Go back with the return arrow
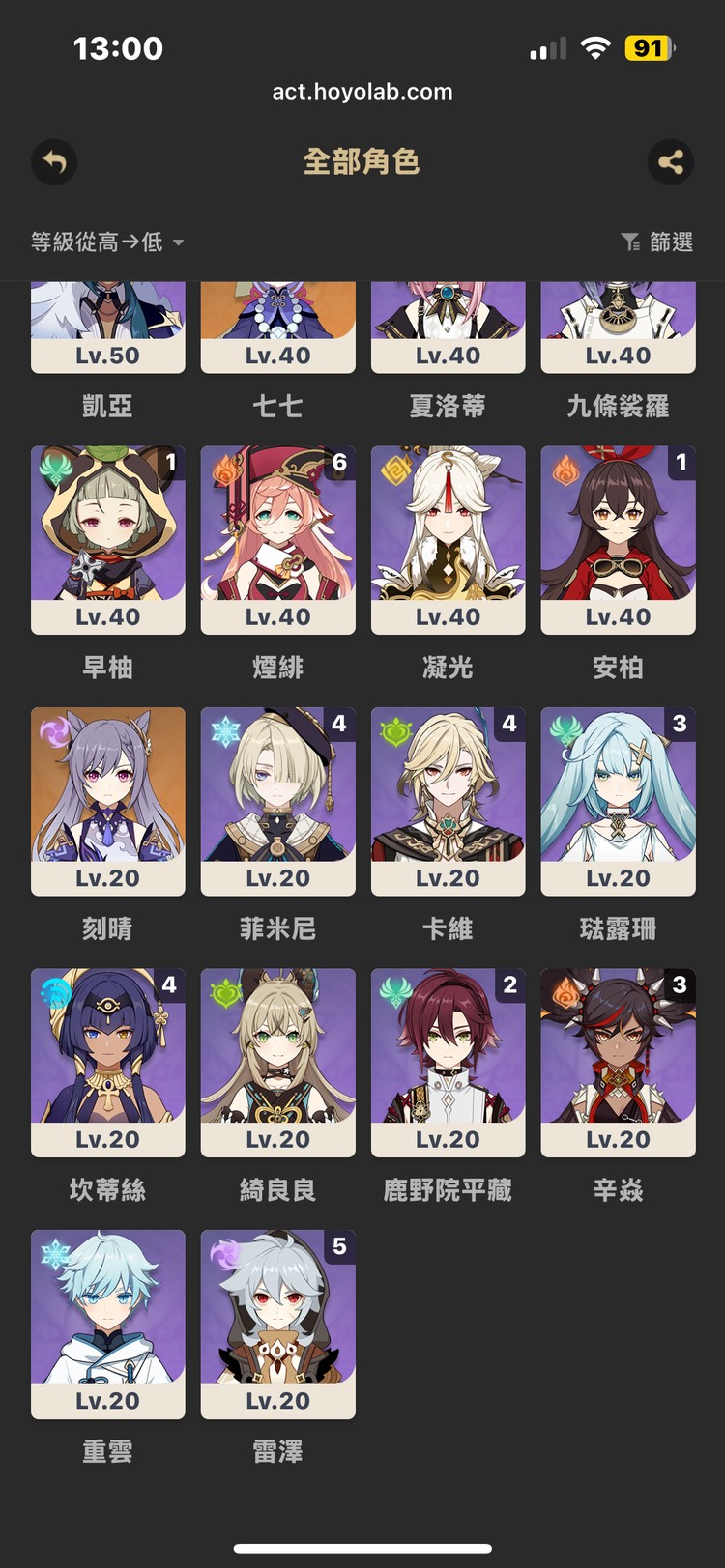Viewport: 725px width, 1568px height. pyautogui.click(x=54, y=161)
